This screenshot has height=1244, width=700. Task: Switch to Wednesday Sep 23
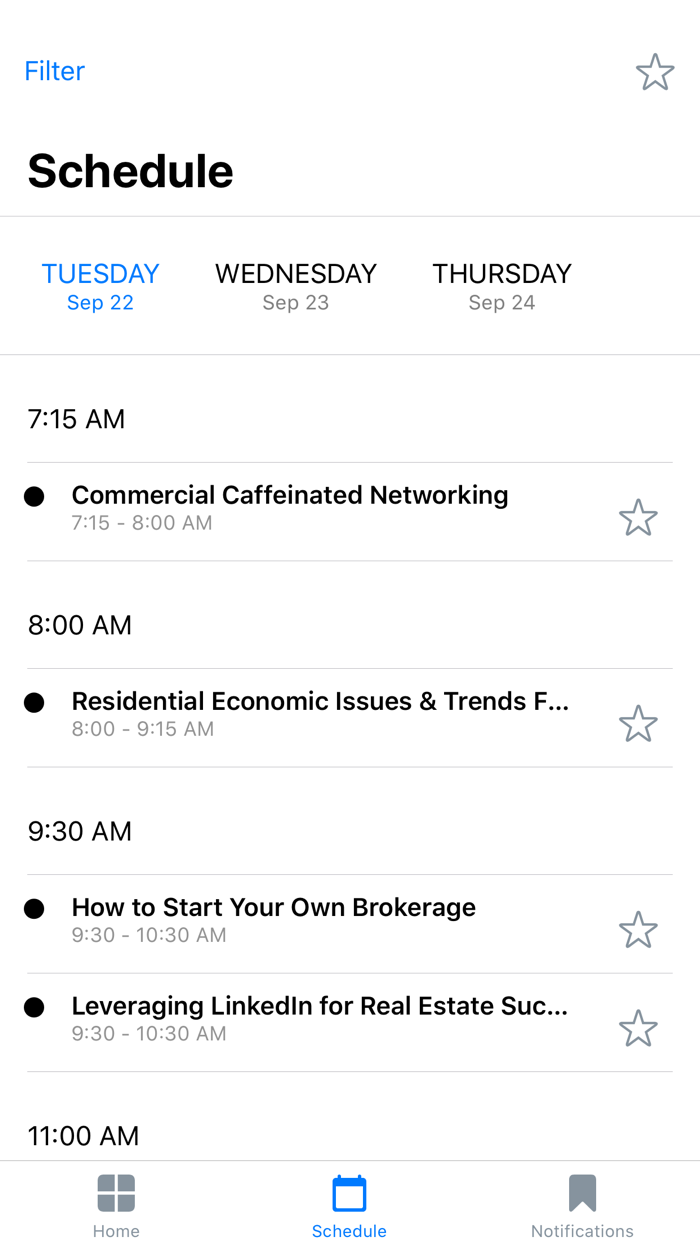(x=296, y=286)
